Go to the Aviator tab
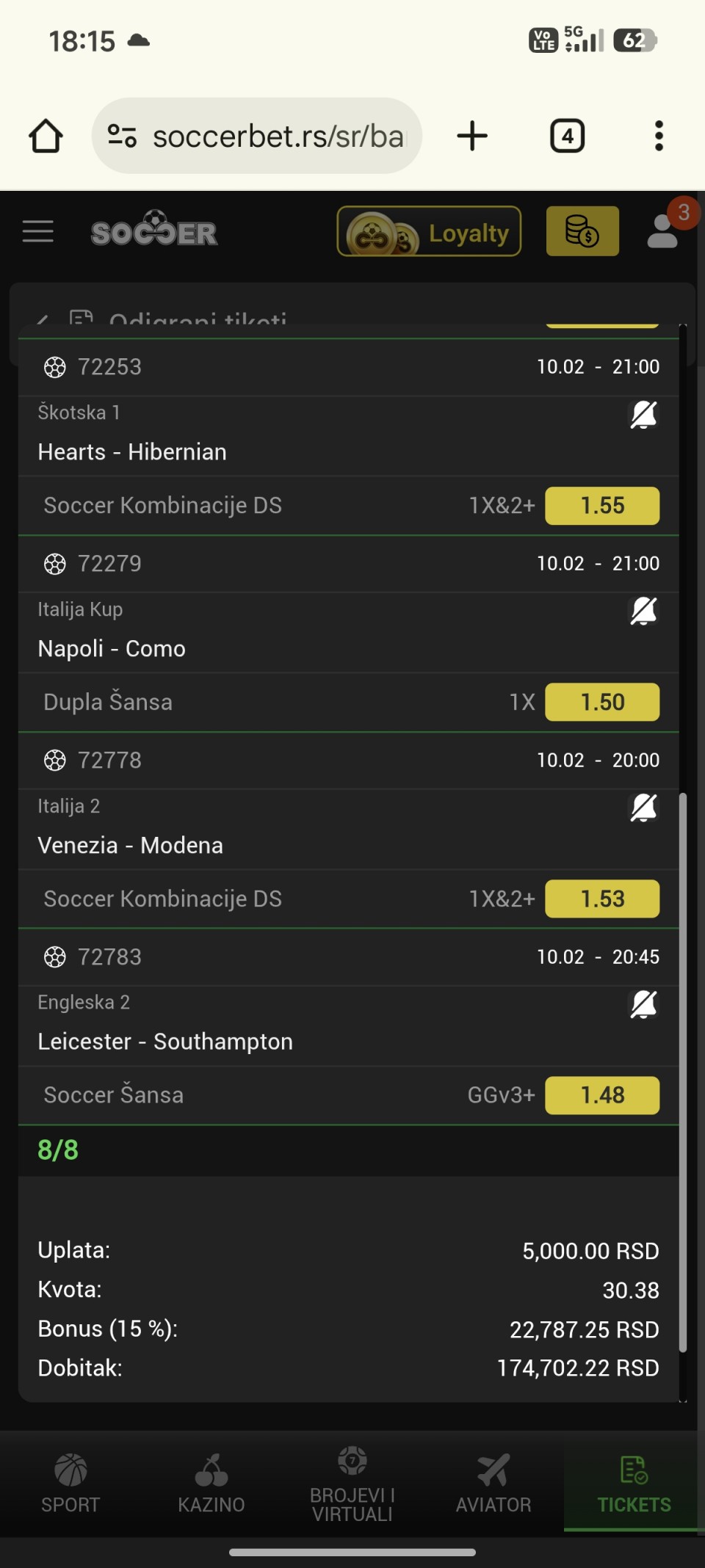Viewport: 705px width, 1568px height. (493, 1484)
